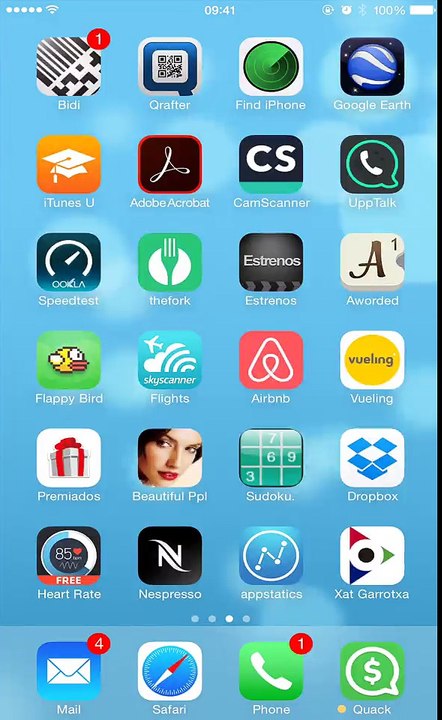Launch the Vueling app
This screenshot has width=442, height=720.
pyautogui.click(x=372, y=360)
